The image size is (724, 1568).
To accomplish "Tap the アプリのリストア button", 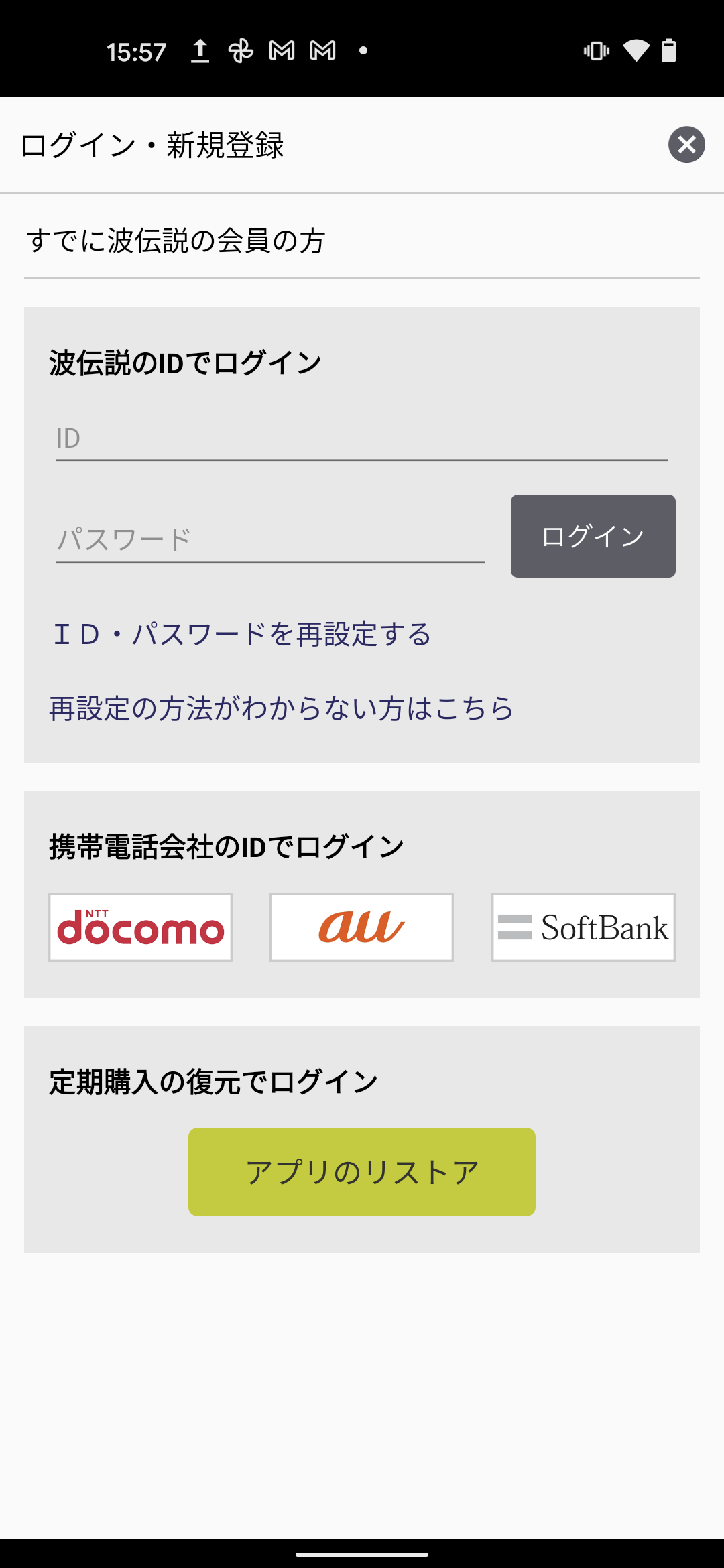I will point(362,1172).
